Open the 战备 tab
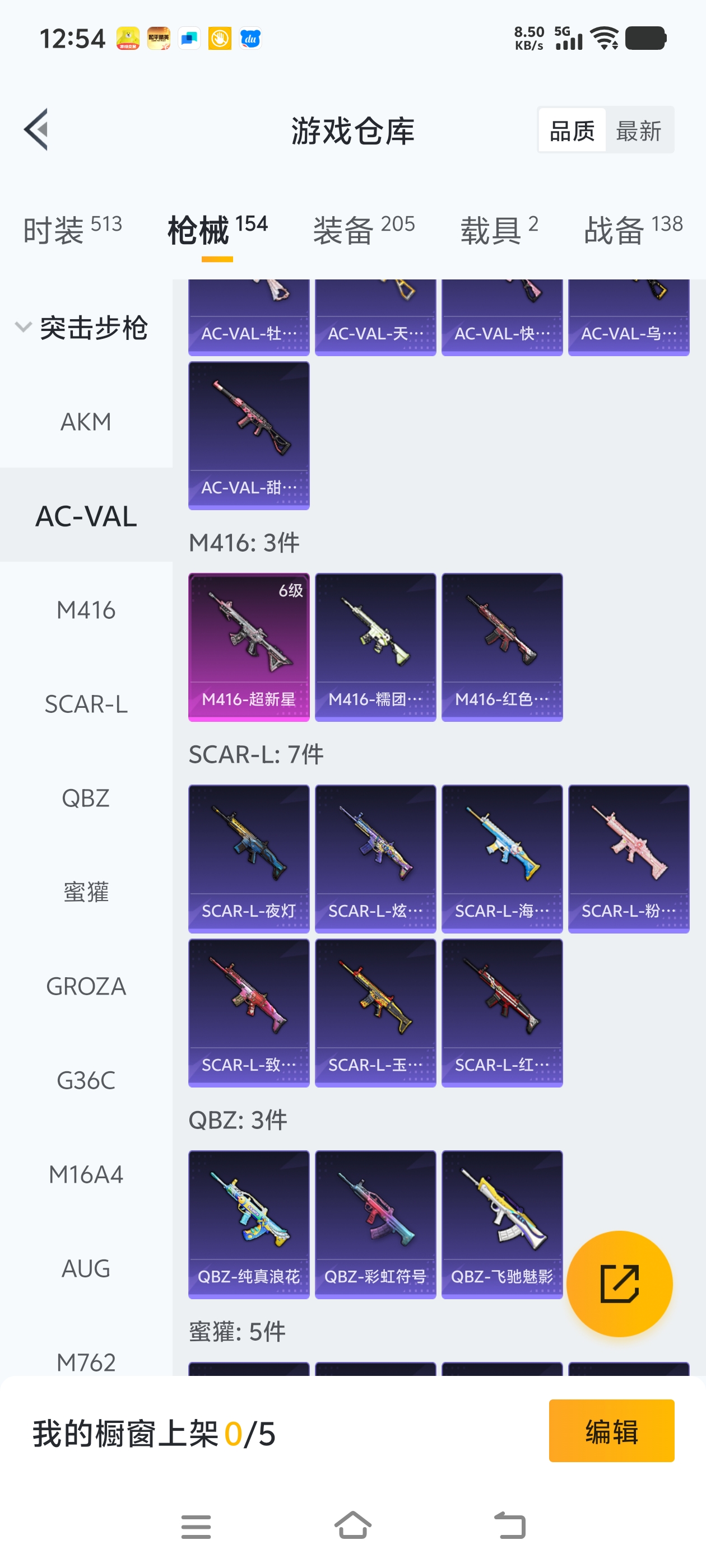Image resolution: width=706 pixels, height=1568 pixels. pos(633,230)
